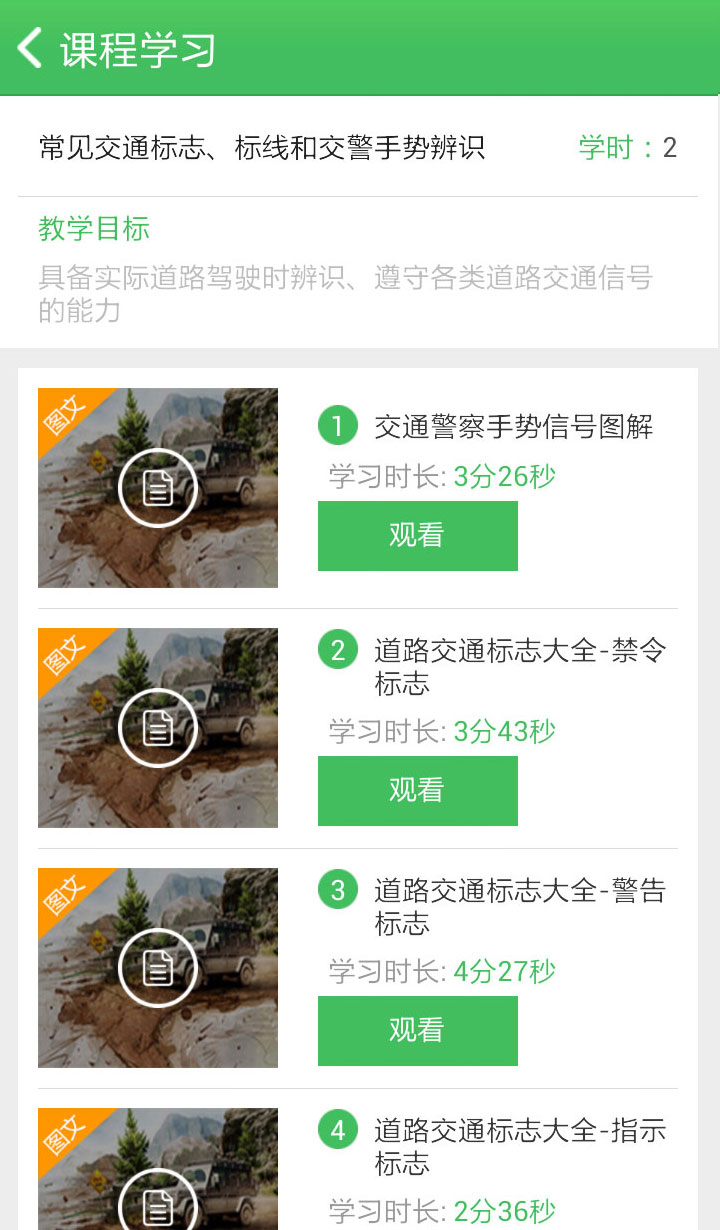720x1230 pixels.
Task: Tap the document icon on lesson 1 thumbnail
Action: (x=157, y=486)
